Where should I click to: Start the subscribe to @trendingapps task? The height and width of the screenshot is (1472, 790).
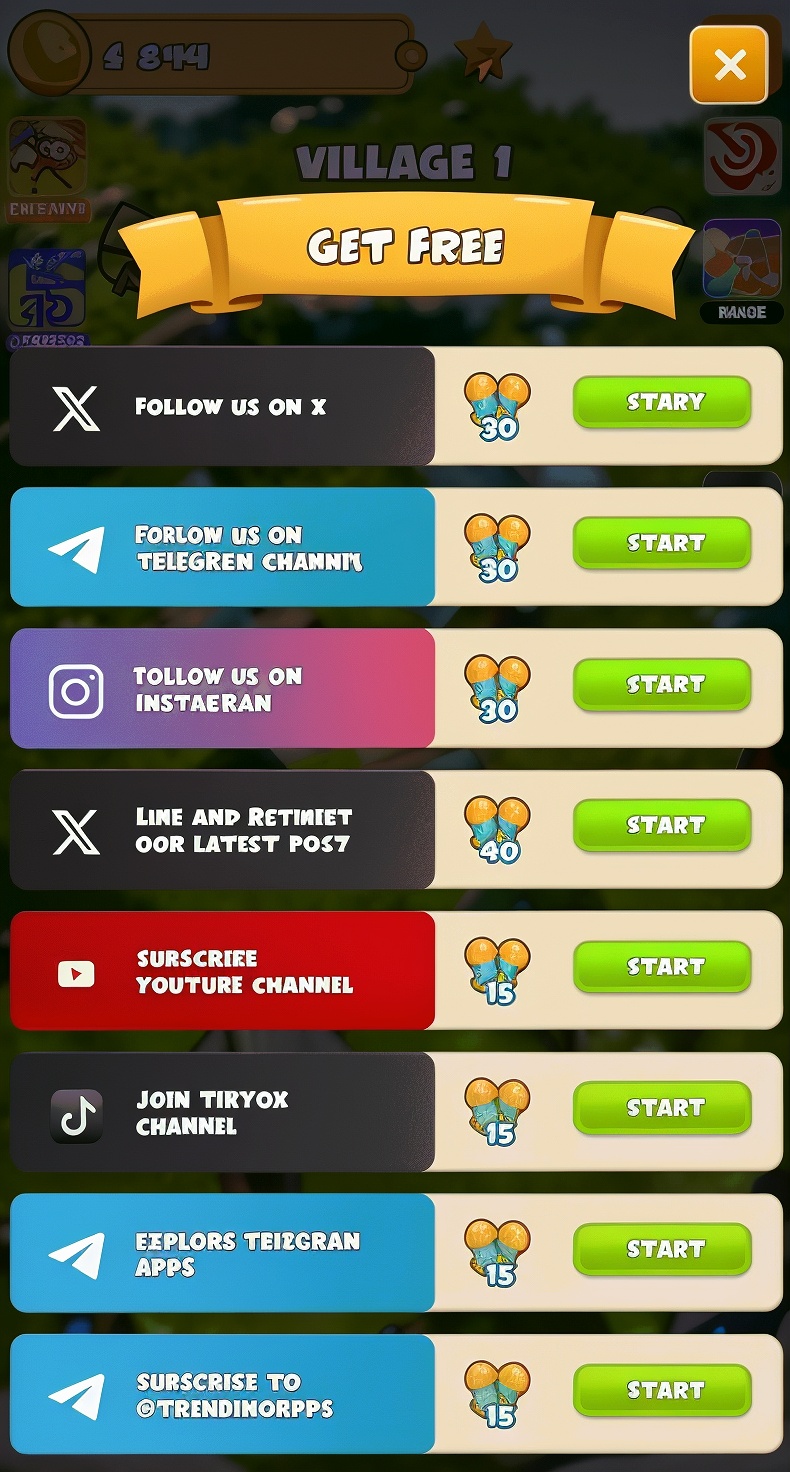(662, 1389)
